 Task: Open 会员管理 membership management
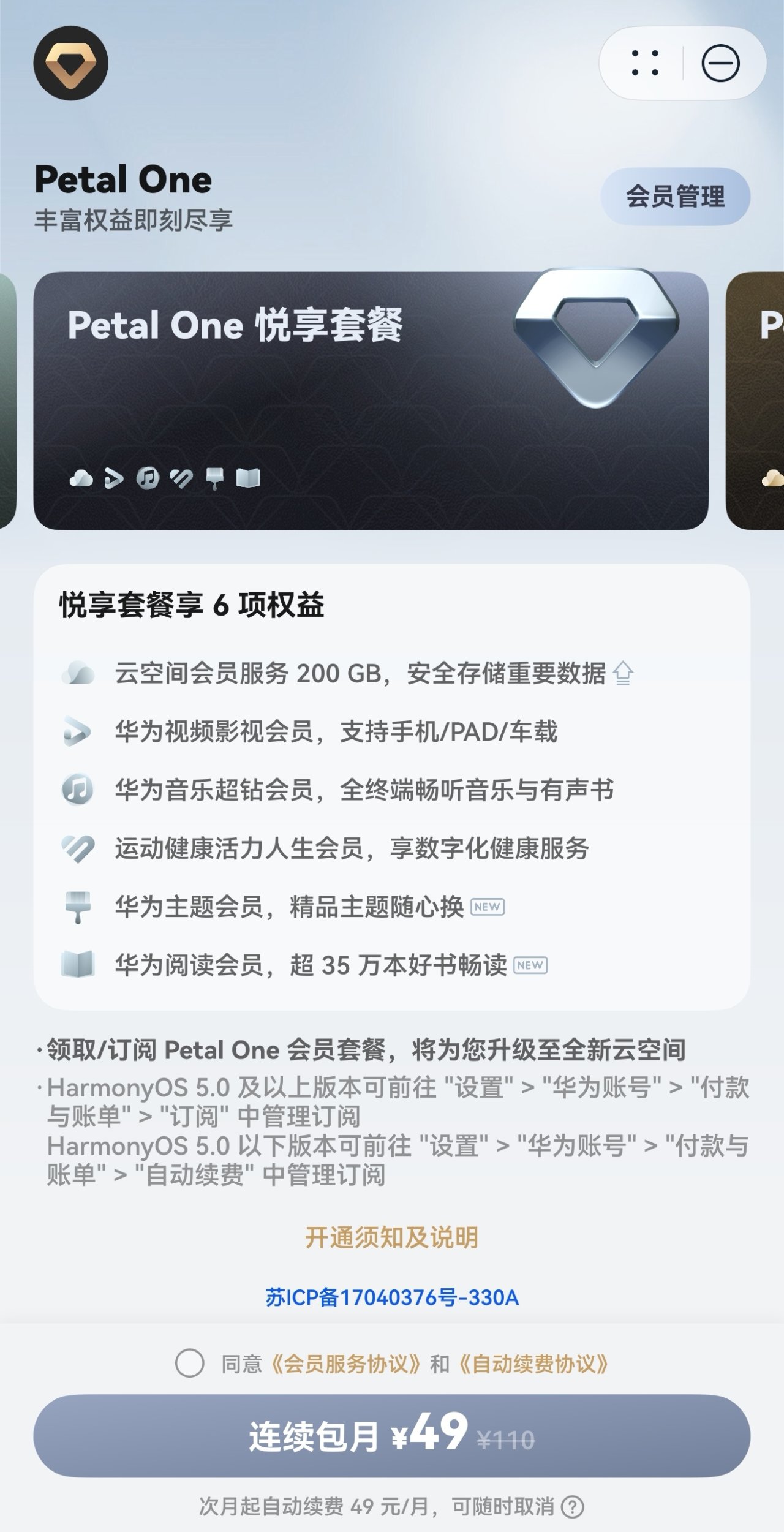coord(675,197)
